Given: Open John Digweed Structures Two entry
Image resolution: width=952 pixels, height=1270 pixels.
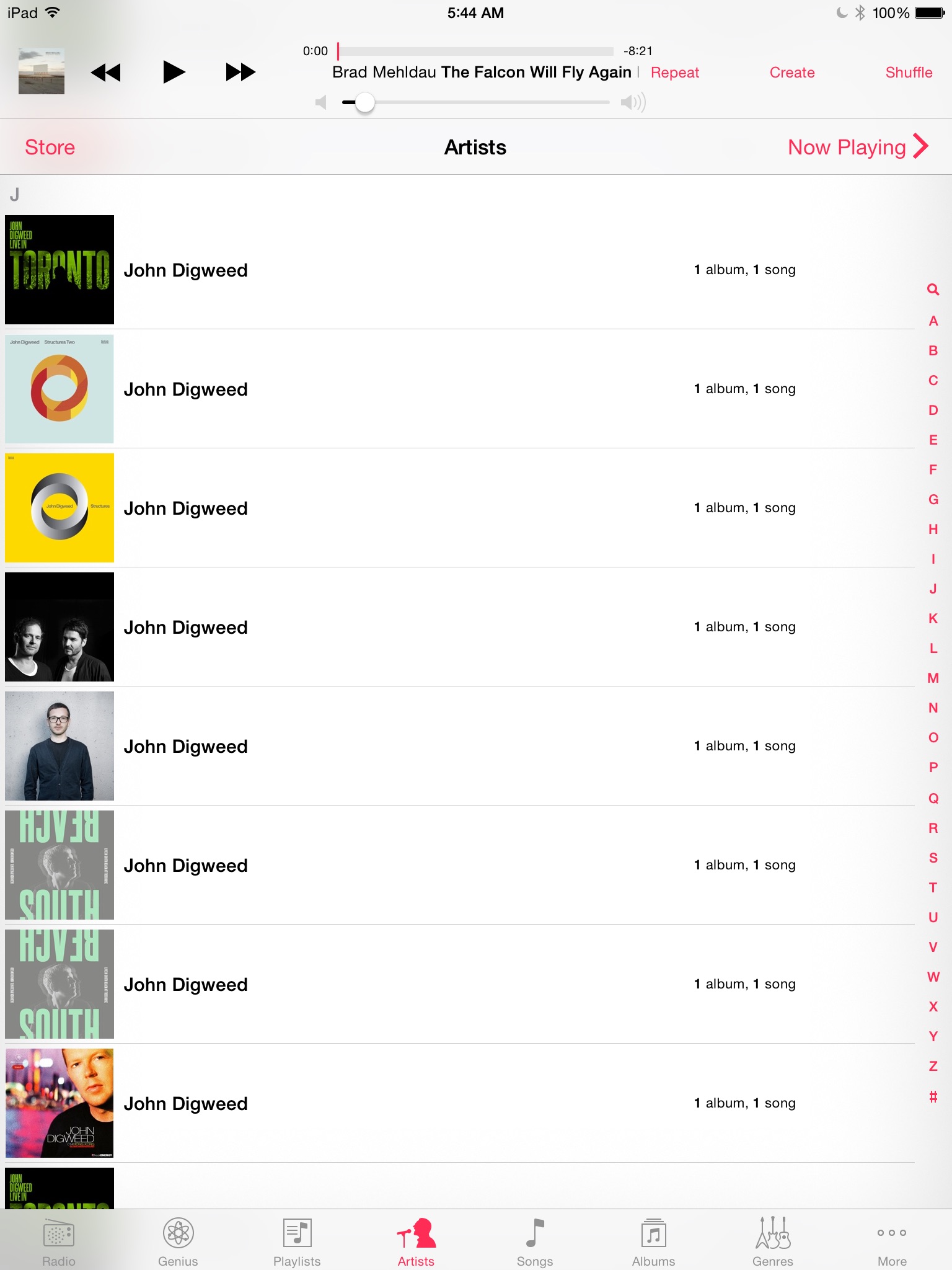Looking at the screenshot, I should pyautogui.click(x=460, y=389).
